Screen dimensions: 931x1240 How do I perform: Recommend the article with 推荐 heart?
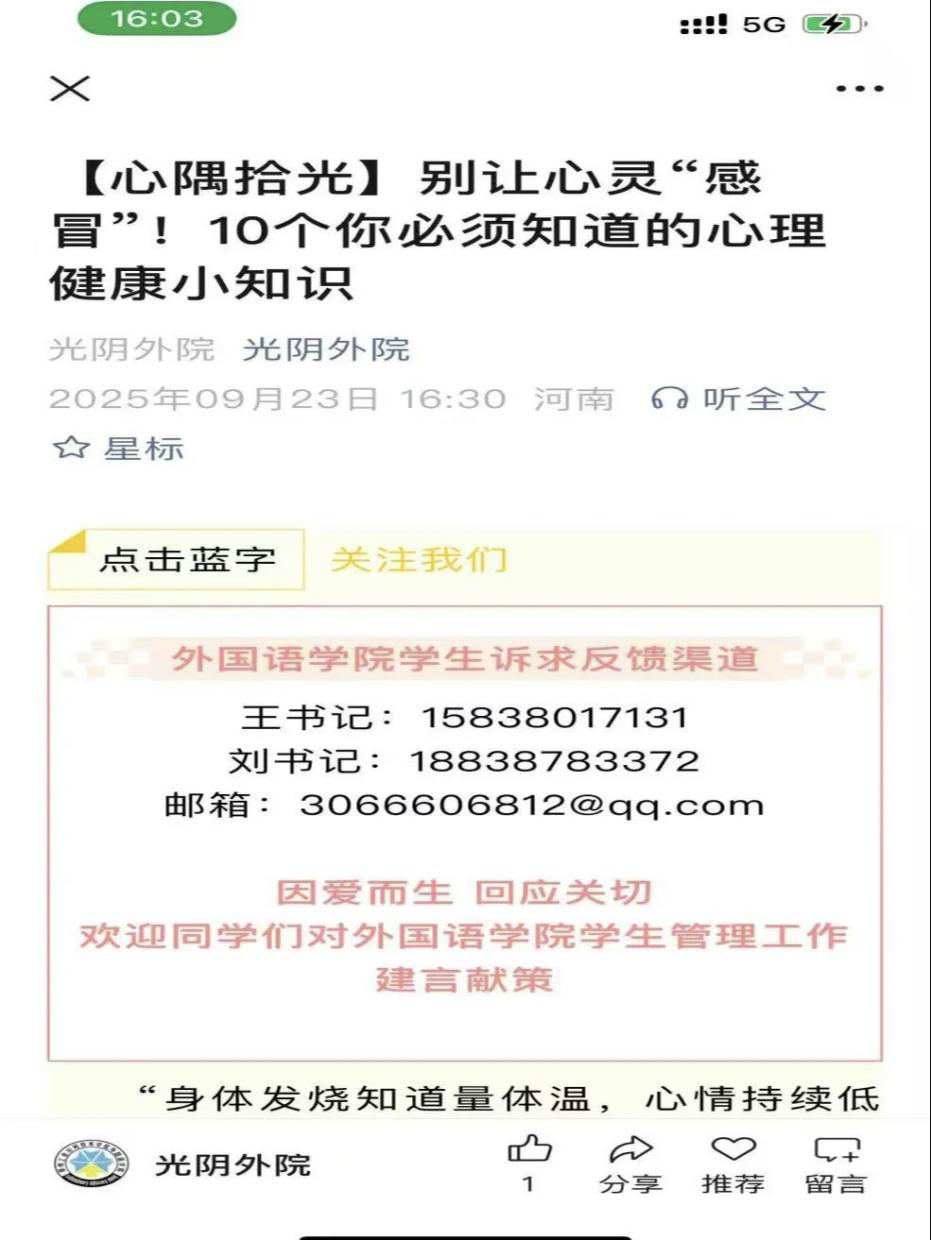coord(733,1163)
